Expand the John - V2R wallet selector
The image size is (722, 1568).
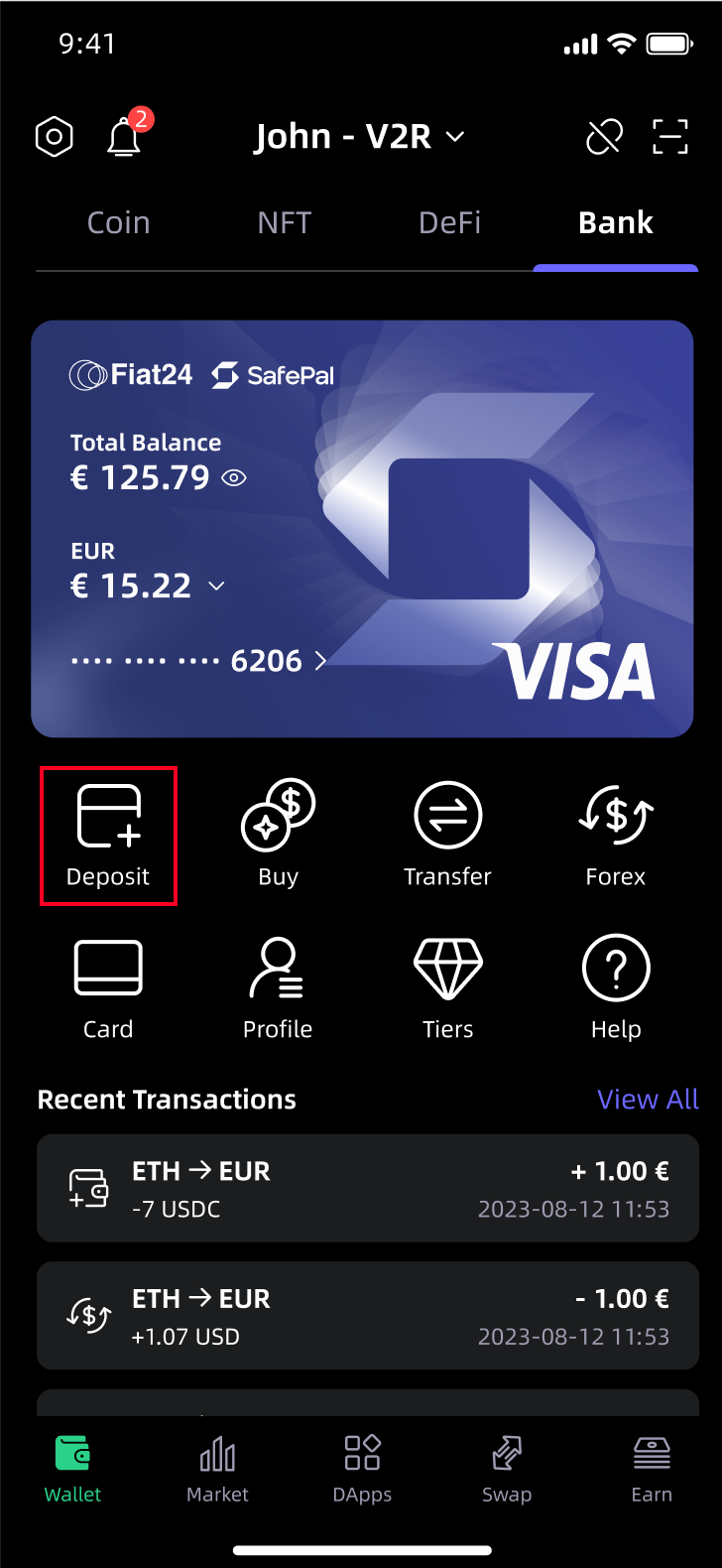tap(359, 137)
